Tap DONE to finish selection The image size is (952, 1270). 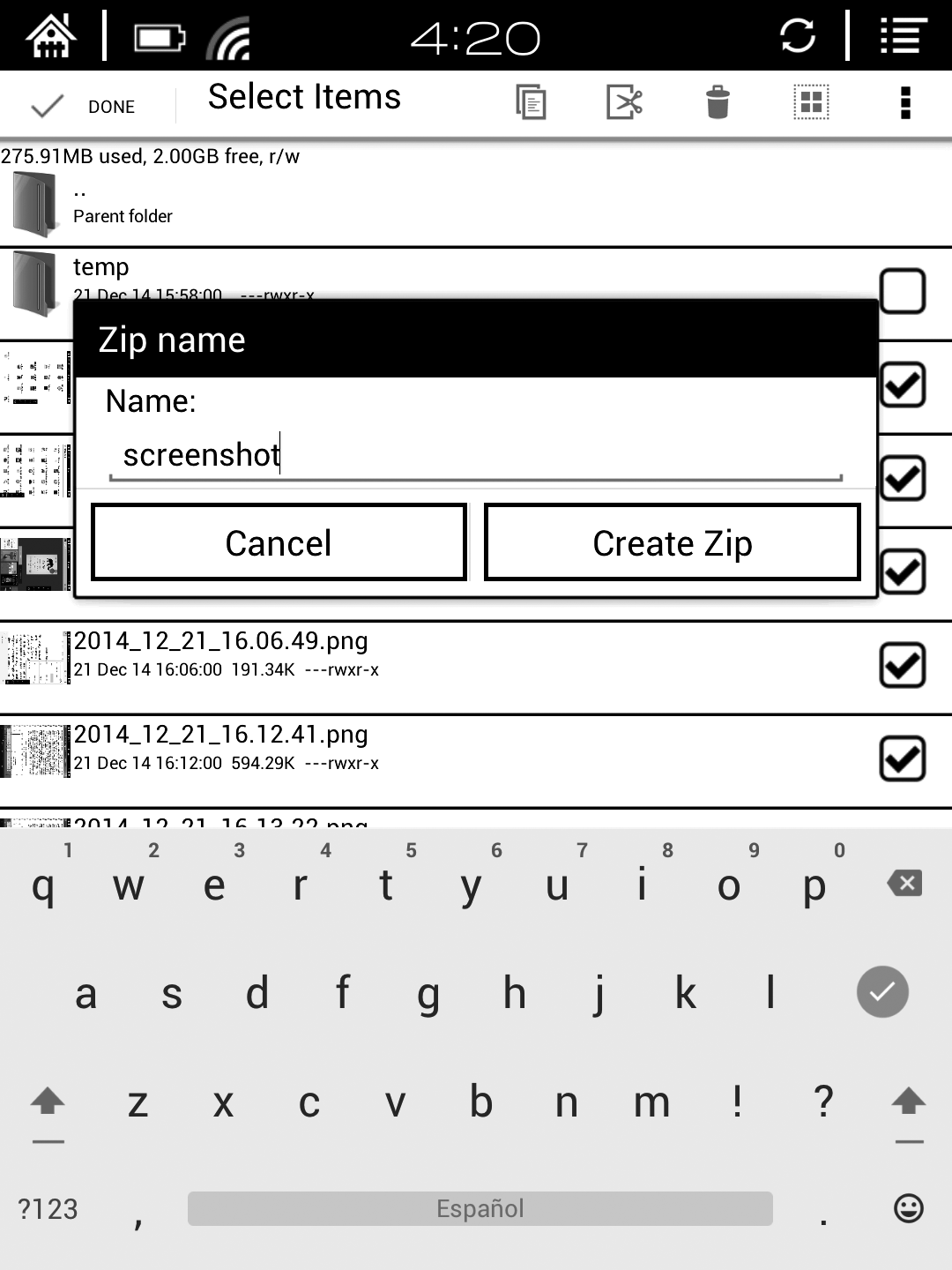(84, 106)
